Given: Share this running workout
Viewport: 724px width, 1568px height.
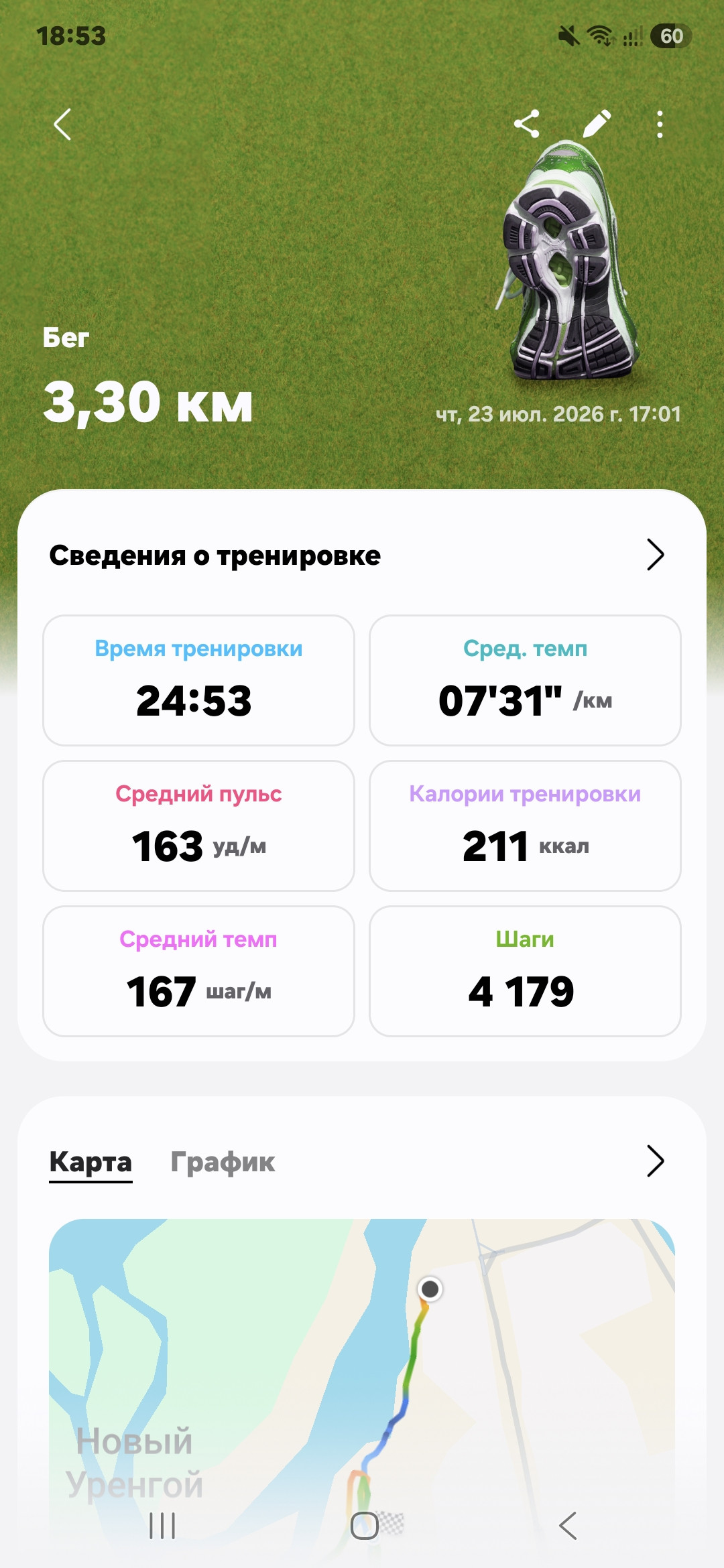Looking at the screenshot, I should [527, 124].
